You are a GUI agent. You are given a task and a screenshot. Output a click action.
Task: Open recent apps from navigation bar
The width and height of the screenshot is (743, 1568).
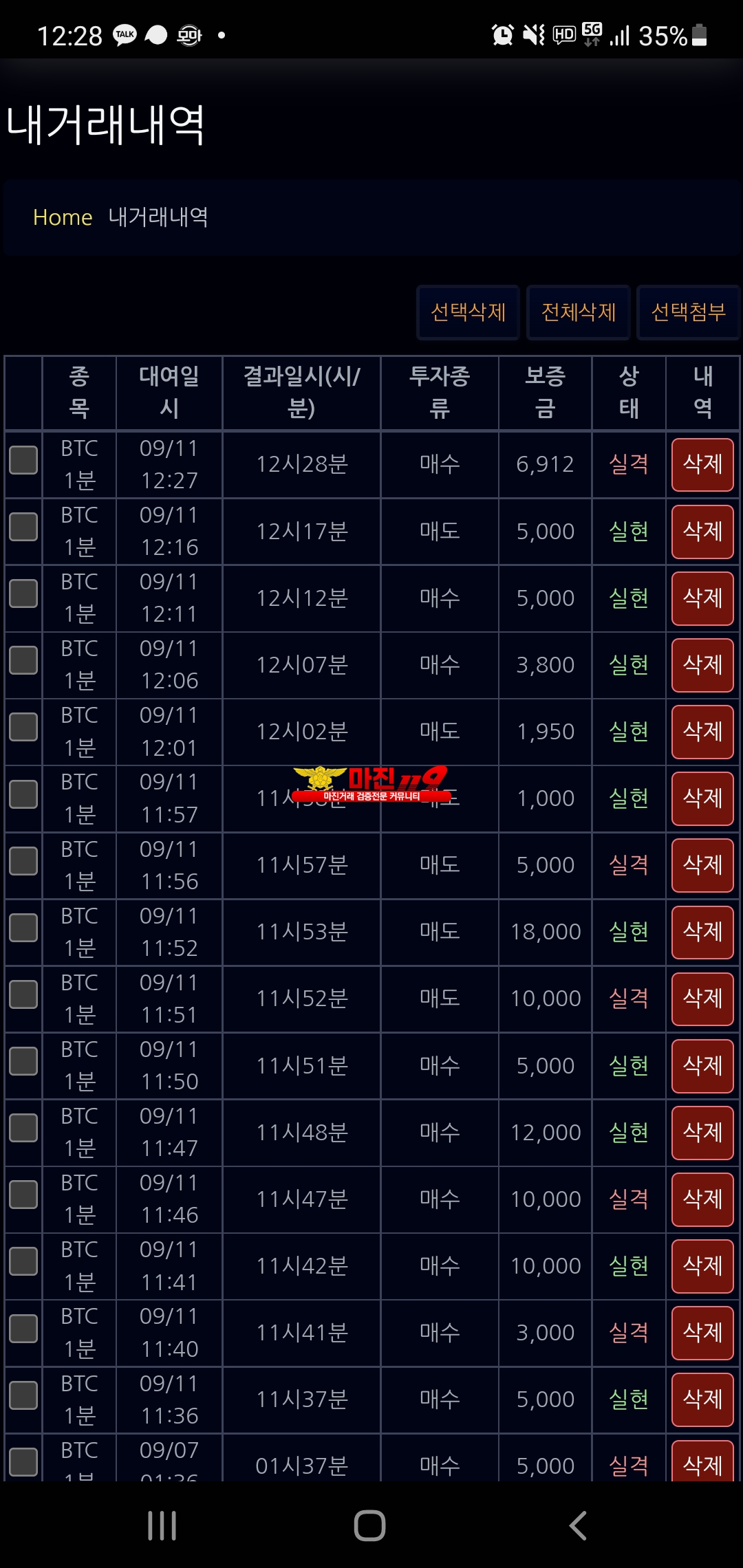(x=162, y=1525)
